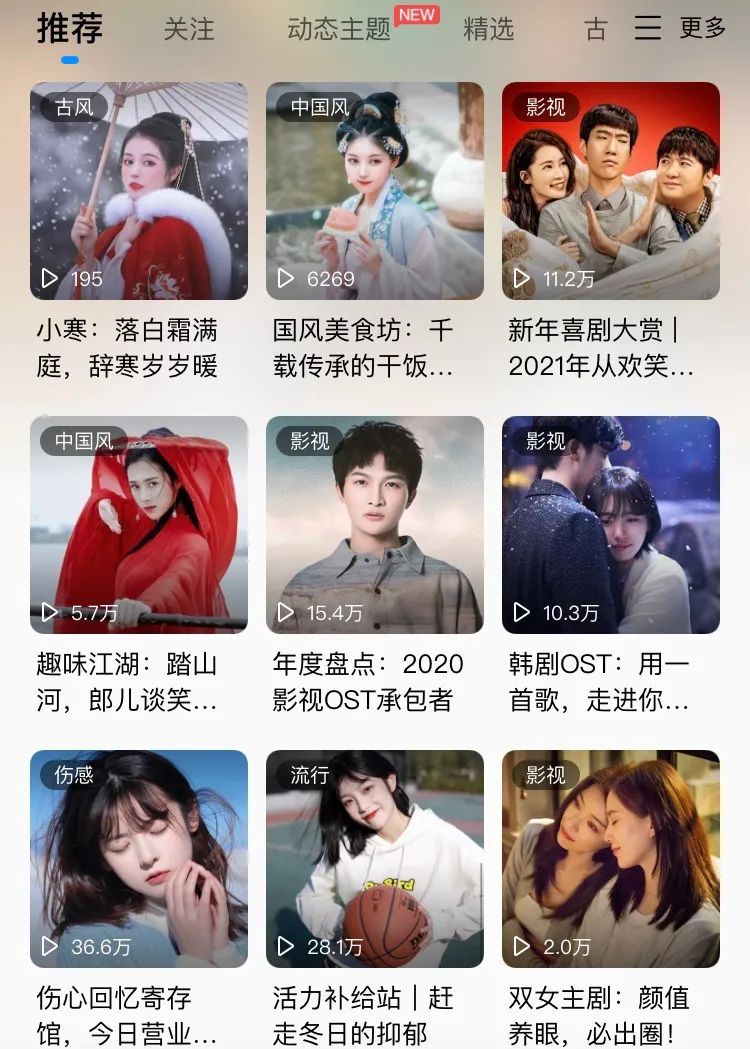This screenshot has height=1049, width=750.
Task: Tap the play icon on the 韩剧OST video
Action: 519,613
